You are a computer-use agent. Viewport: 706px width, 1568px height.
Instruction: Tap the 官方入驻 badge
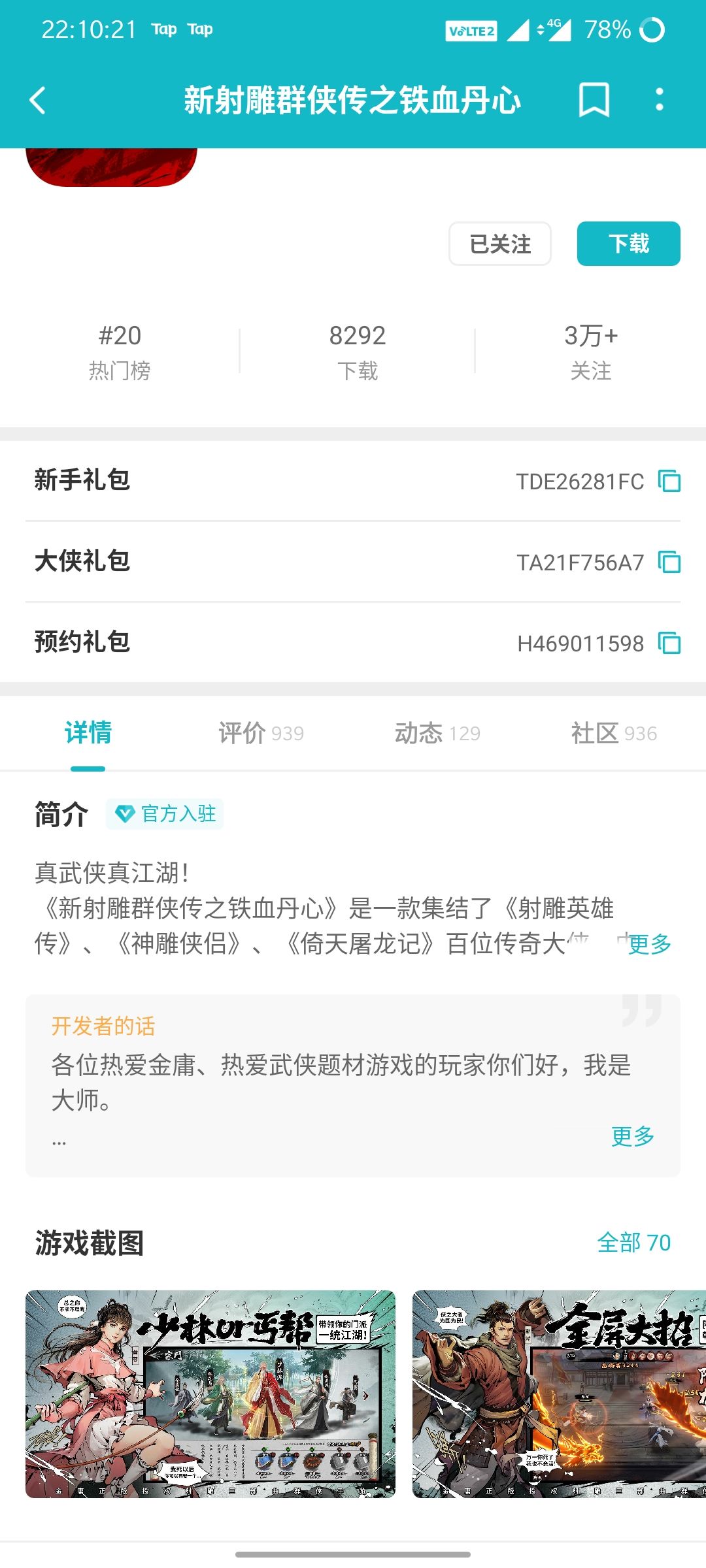pos(165,814)
